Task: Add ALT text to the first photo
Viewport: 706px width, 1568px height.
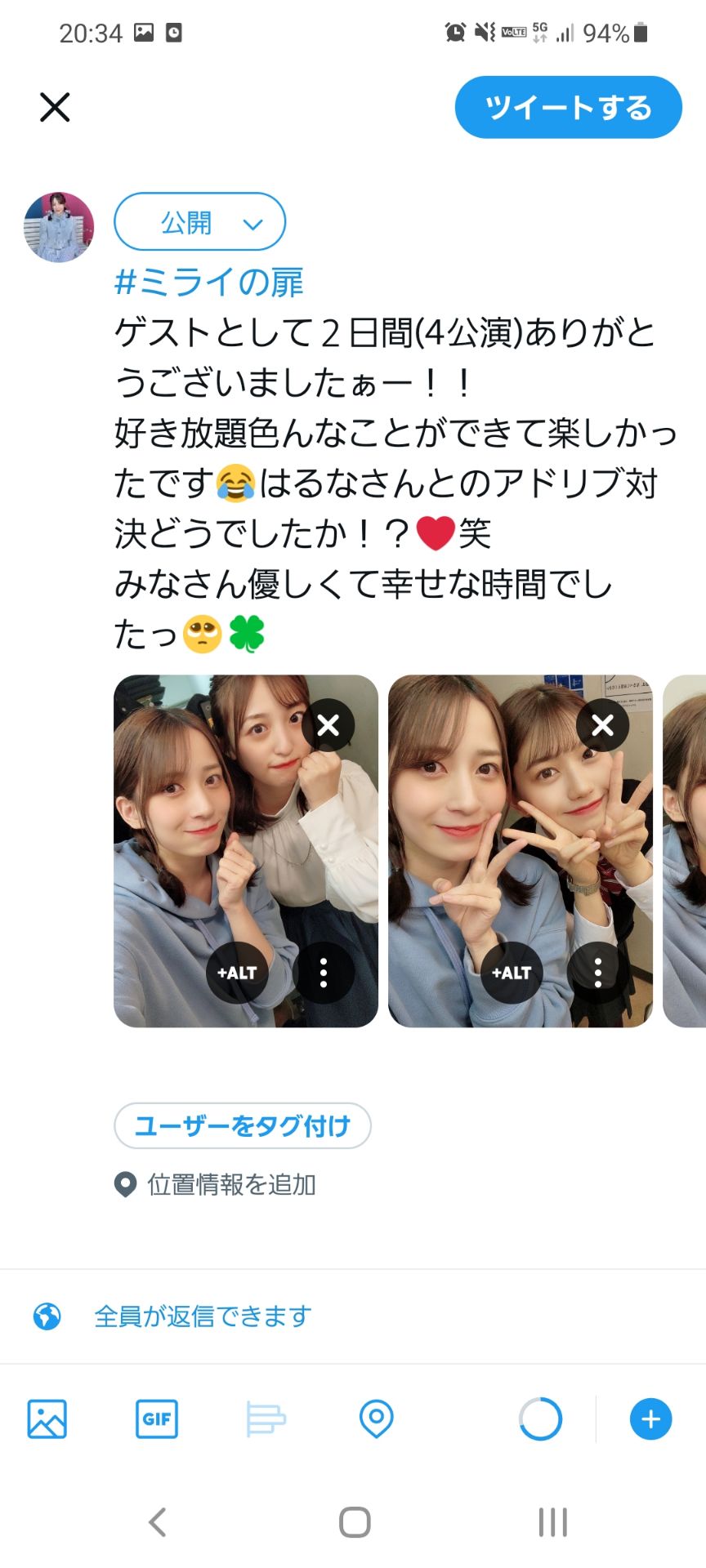Action: tap(237, 972)
